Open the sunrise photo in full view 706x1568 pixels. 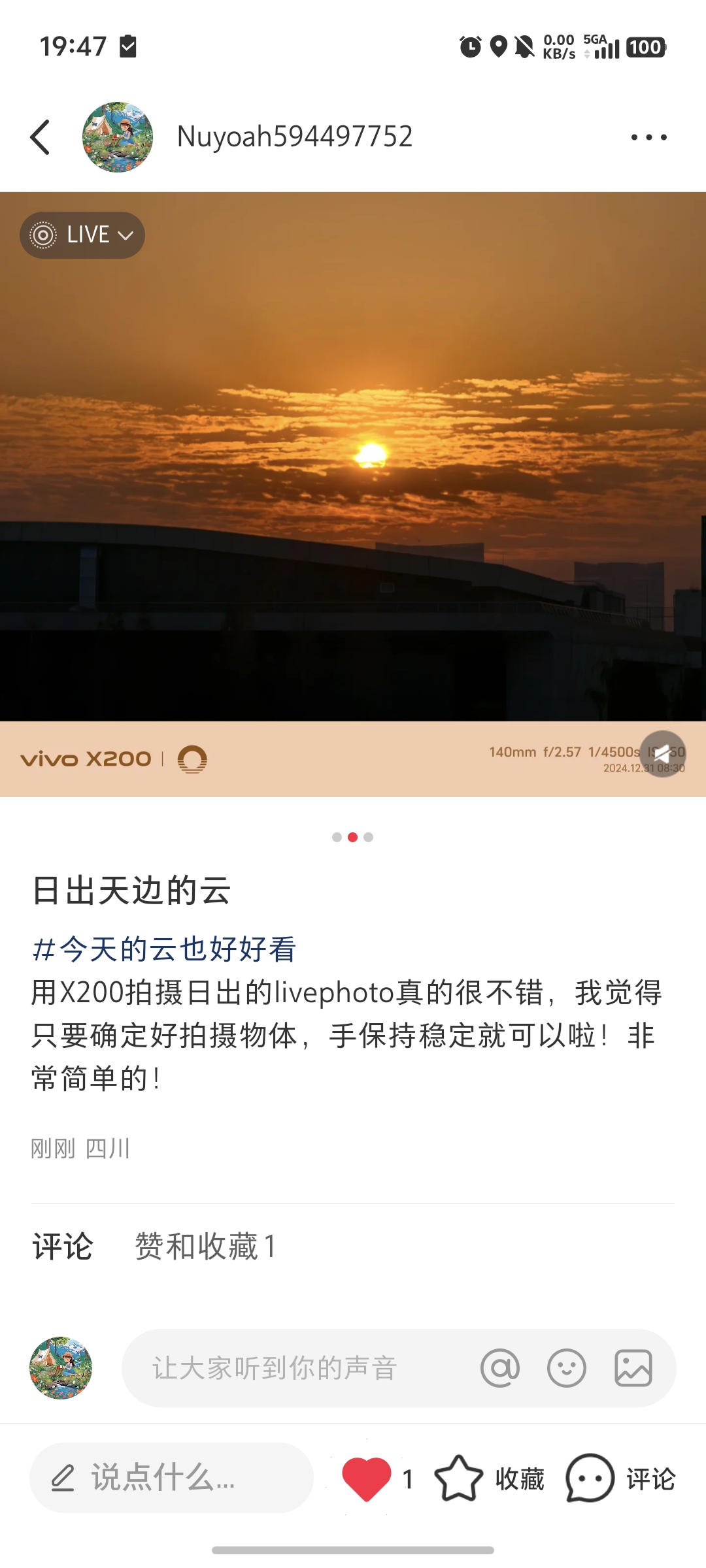[353, 457]
